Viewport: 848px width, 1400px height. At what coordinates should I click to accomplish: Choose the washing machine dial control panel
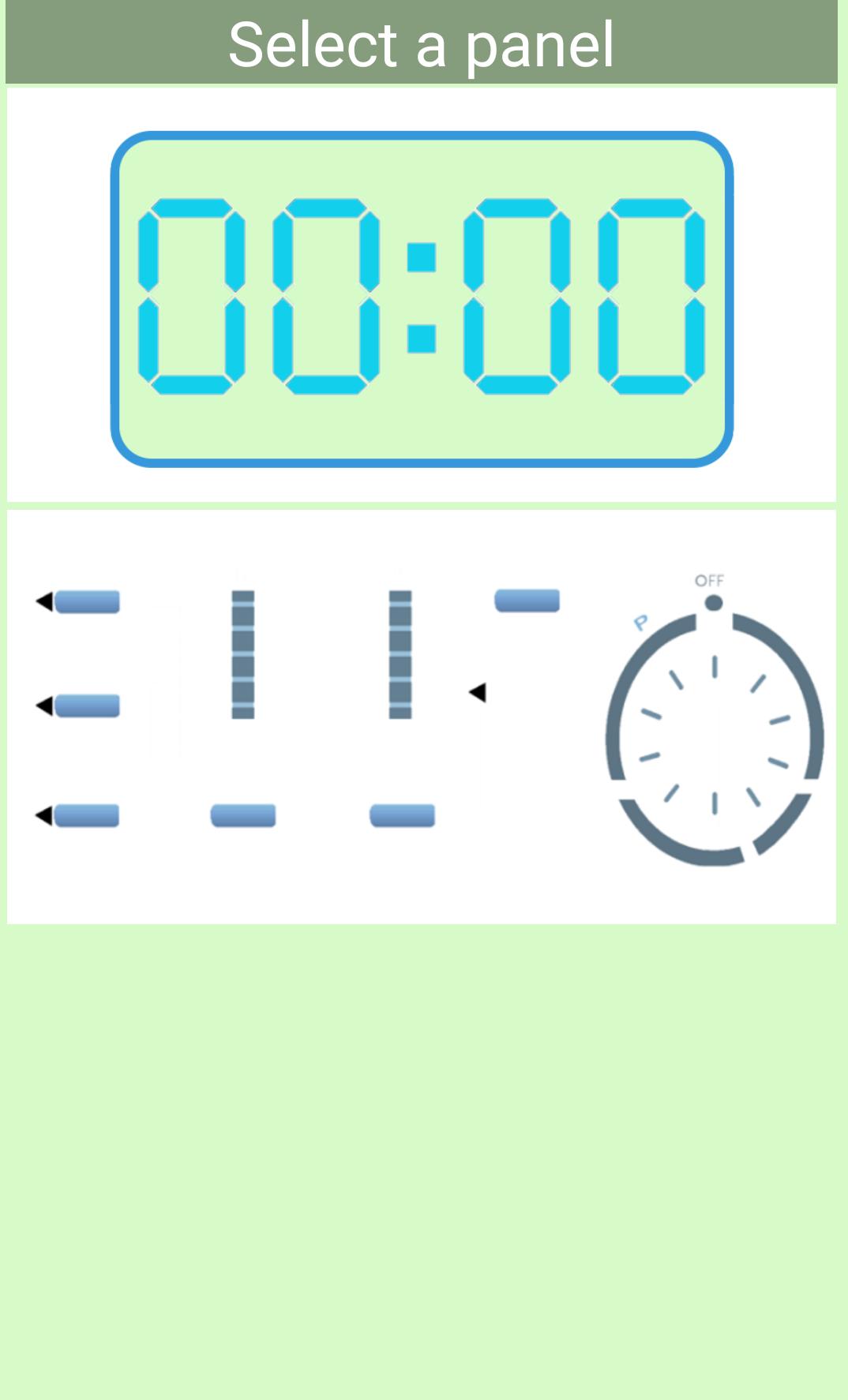pyautogui.click(x=422, y=717)
